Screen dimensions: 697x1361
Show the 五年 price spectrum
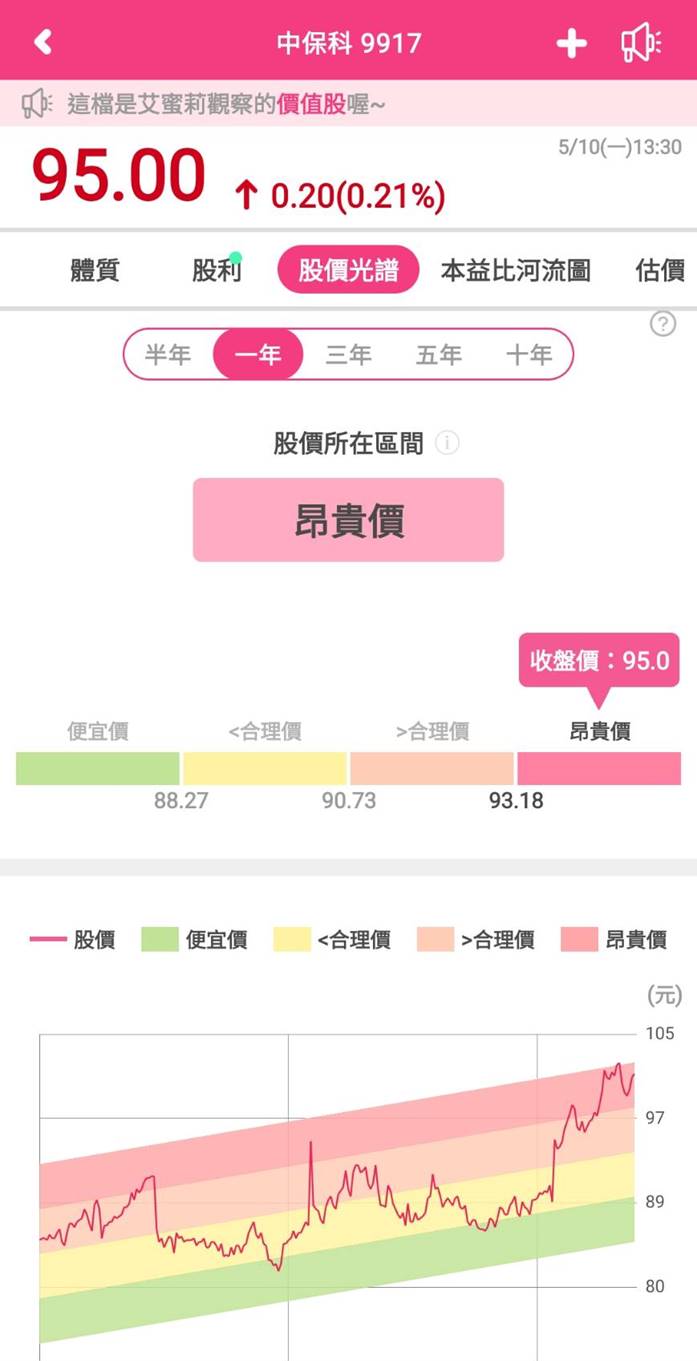pyautogui.click(x=439, y=354)
